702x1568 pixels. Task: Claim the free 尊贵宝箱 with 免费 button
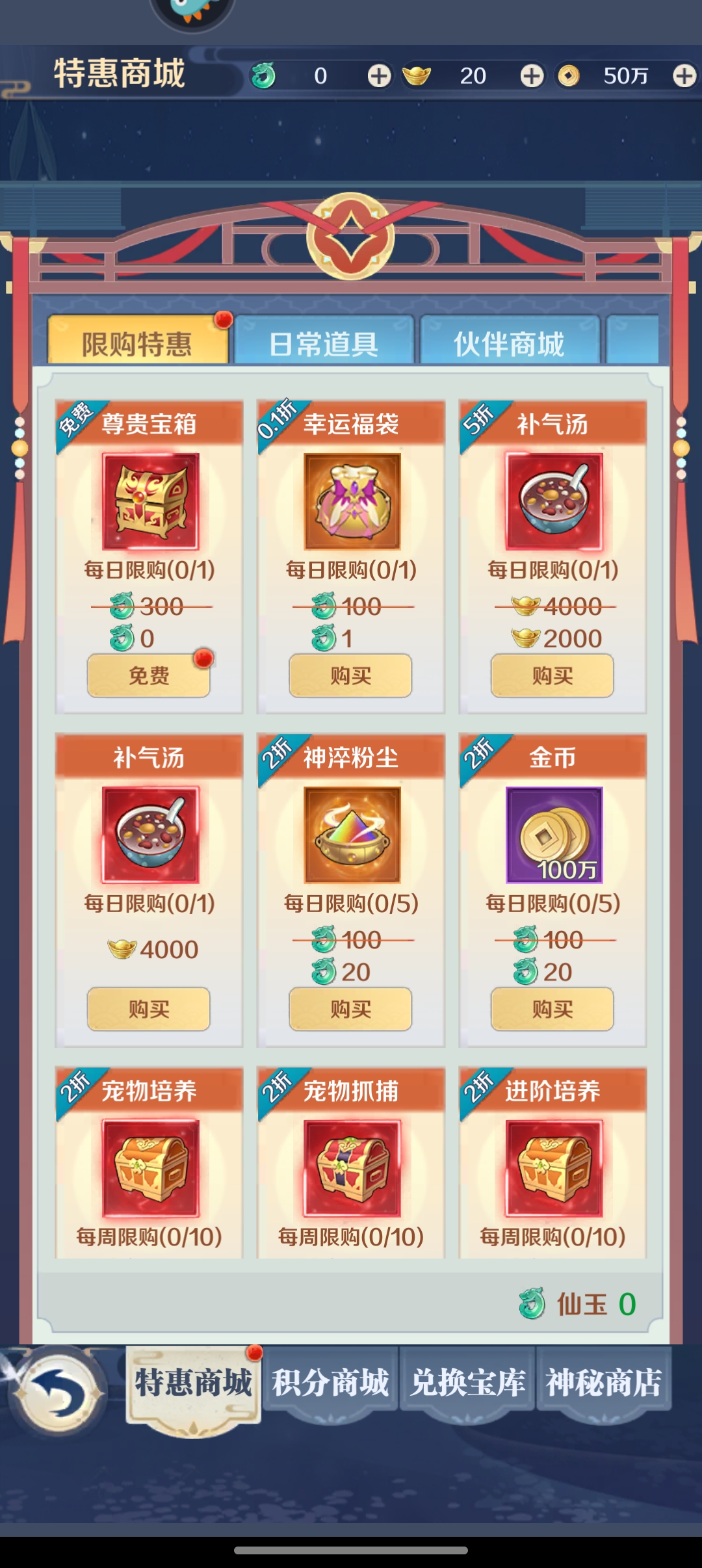coord(149,675)
